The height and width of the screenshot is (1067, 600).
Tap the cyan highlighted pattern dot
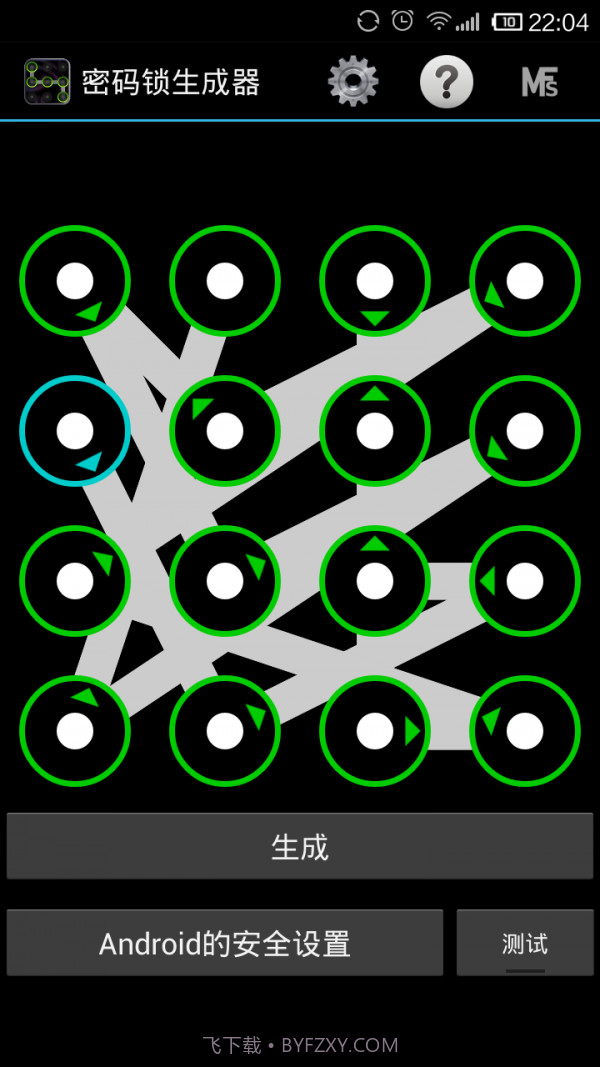tap(75, 431)
